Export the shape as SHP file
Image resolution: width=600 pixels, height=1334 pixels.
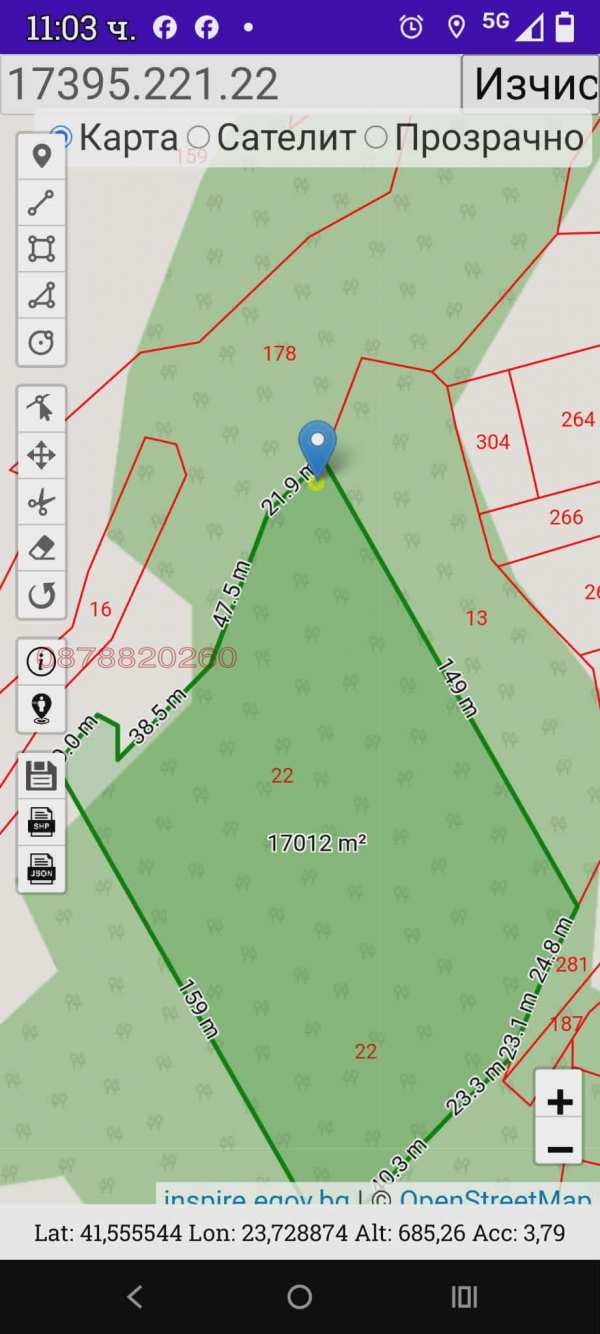pyautogui.click(x=41, y=822)
